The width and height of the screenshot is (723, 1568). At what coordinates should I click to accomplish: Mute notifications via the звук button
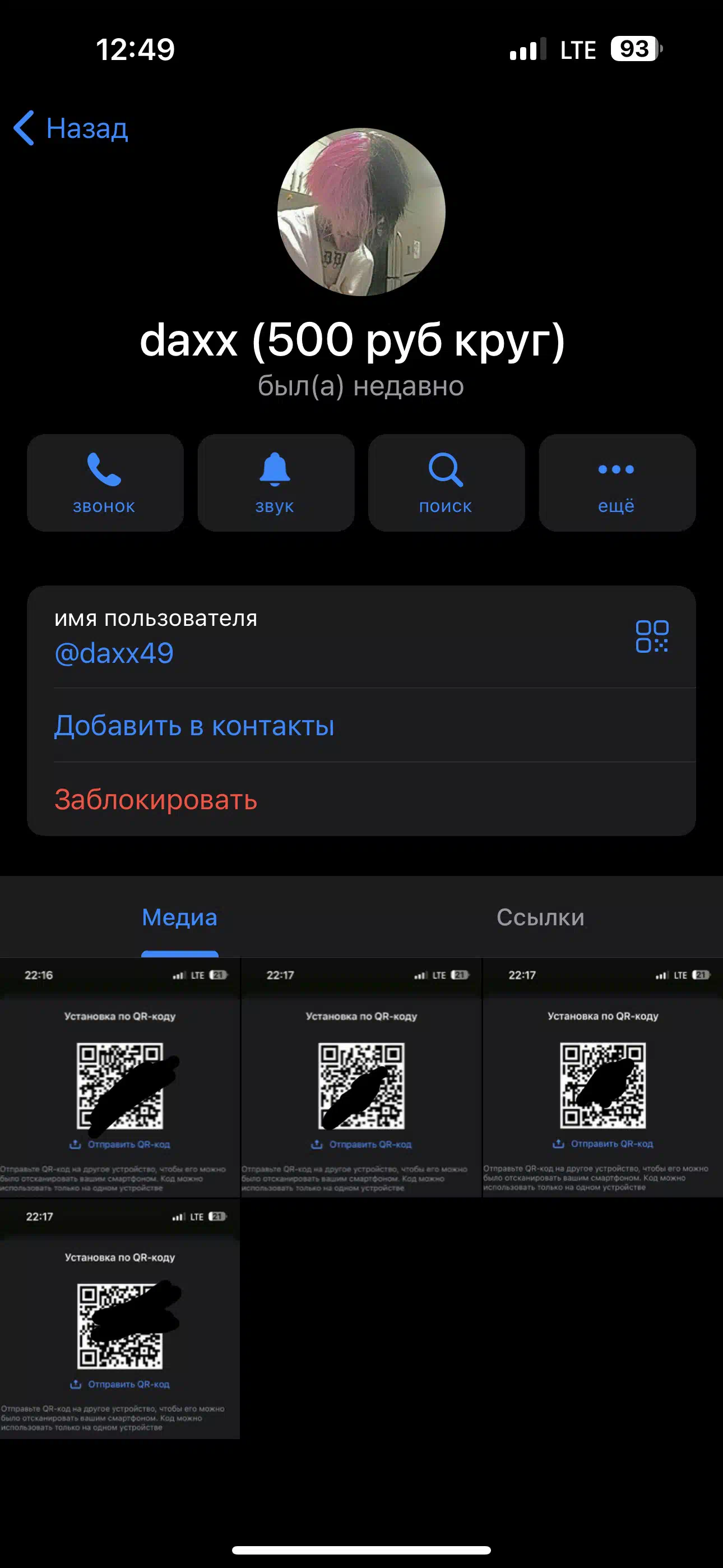pos(276,483)
